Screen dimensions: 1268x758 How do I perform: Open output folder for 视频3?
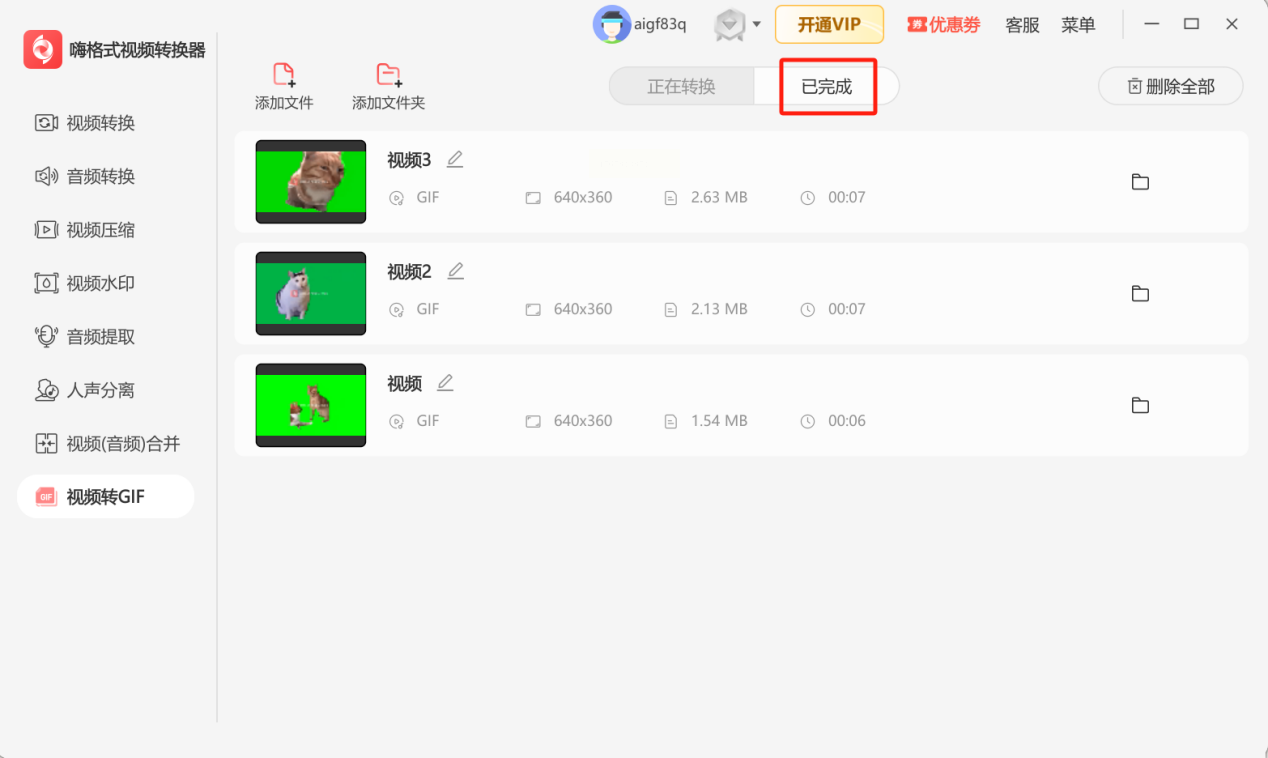[x=1140, y=182]
